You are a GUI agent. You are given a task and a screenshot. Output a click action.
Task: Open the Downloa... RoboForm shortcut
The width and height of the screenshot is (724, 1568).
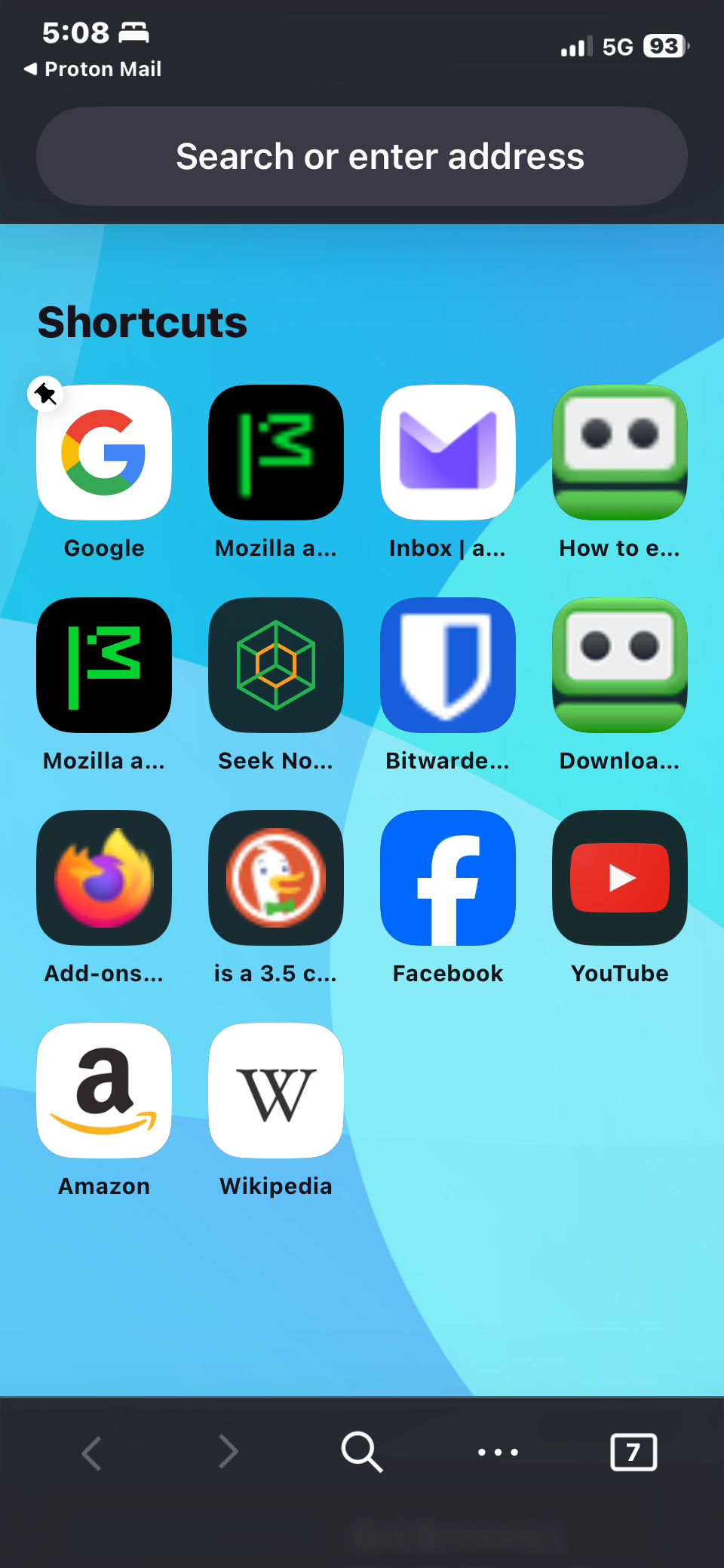620,665
